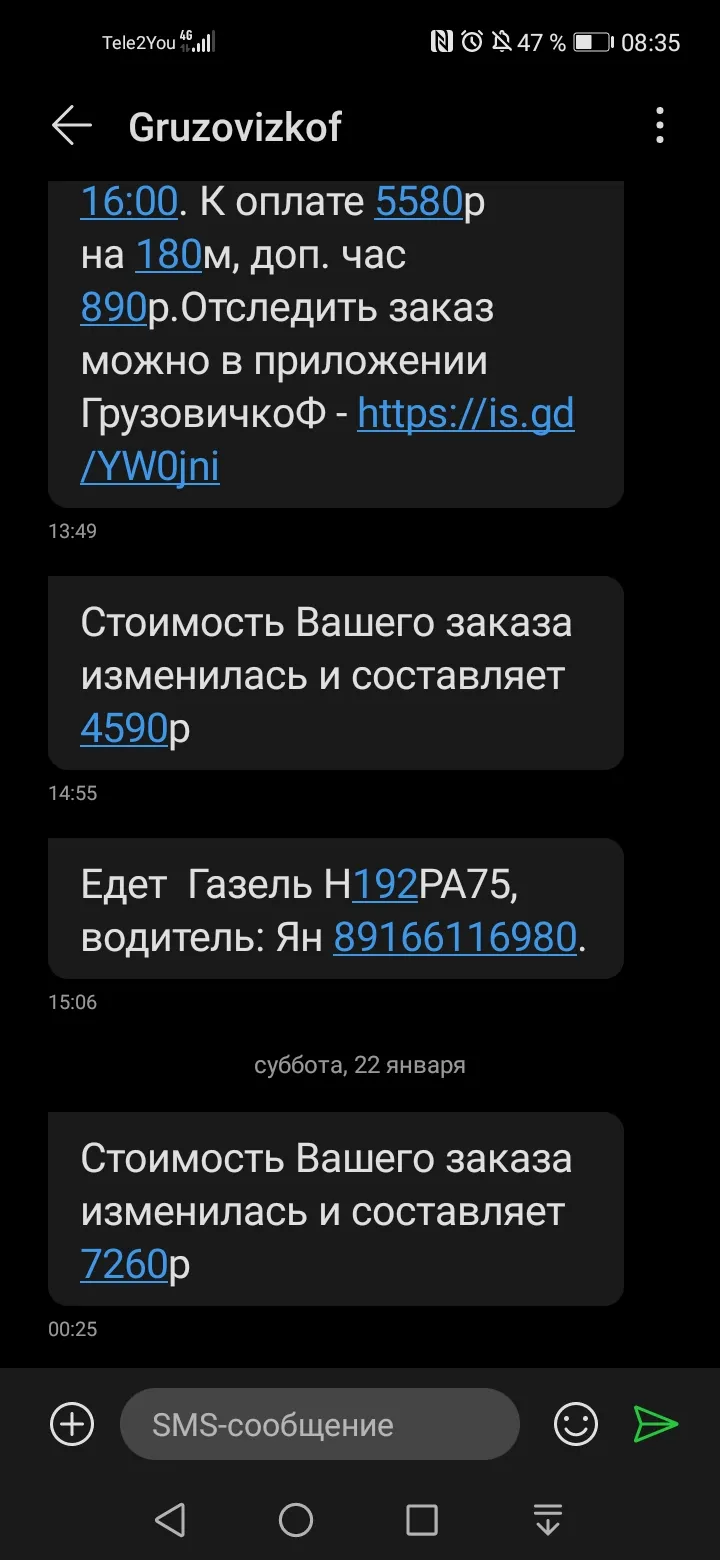Go back from the Gruzovizkof conversation
The height and width of the screenshot is (1560, 720).
71,127
